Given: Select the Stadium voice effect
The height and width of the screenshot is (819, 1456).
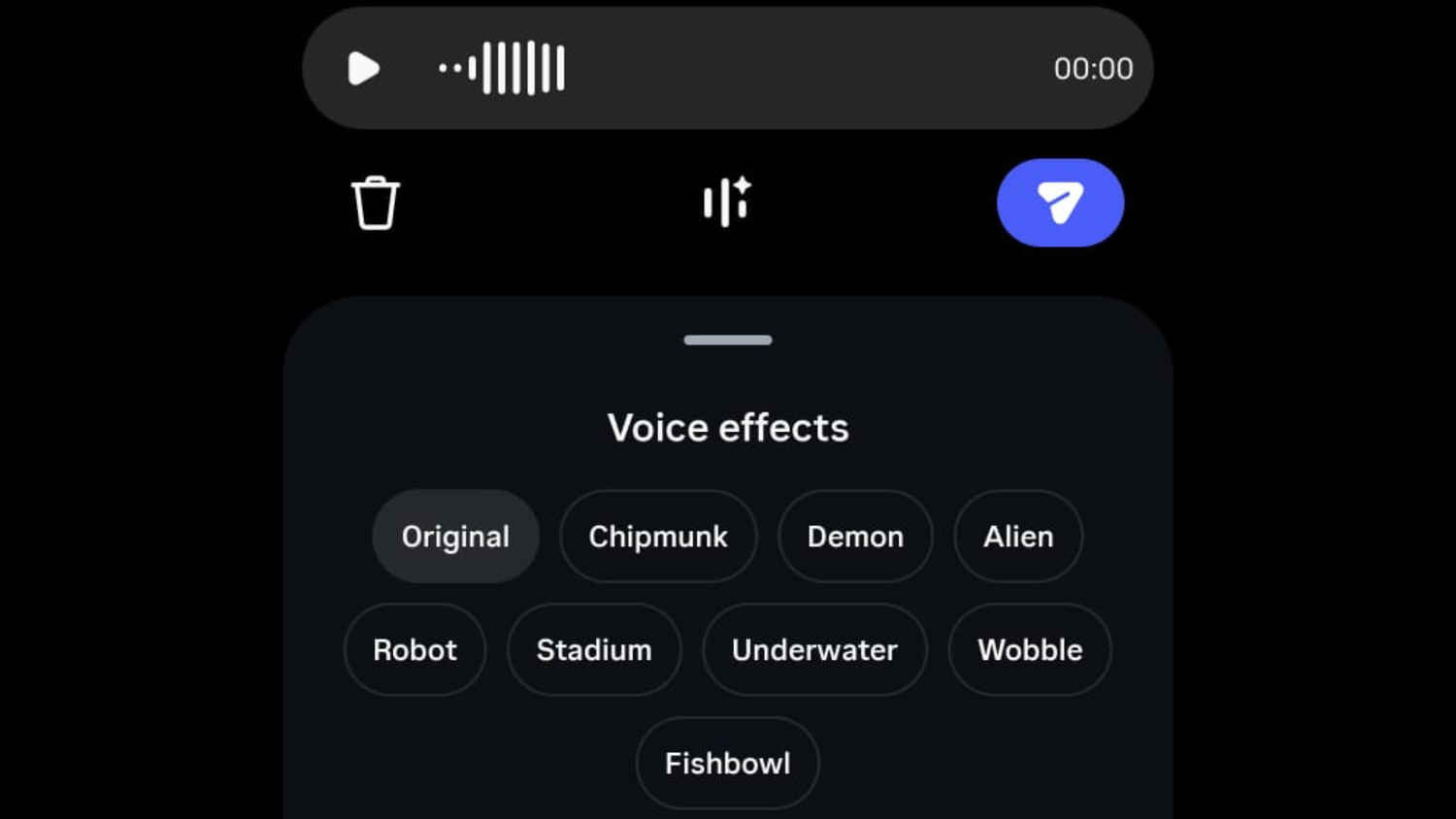Looking at the screenshot, I should [594, 650].
